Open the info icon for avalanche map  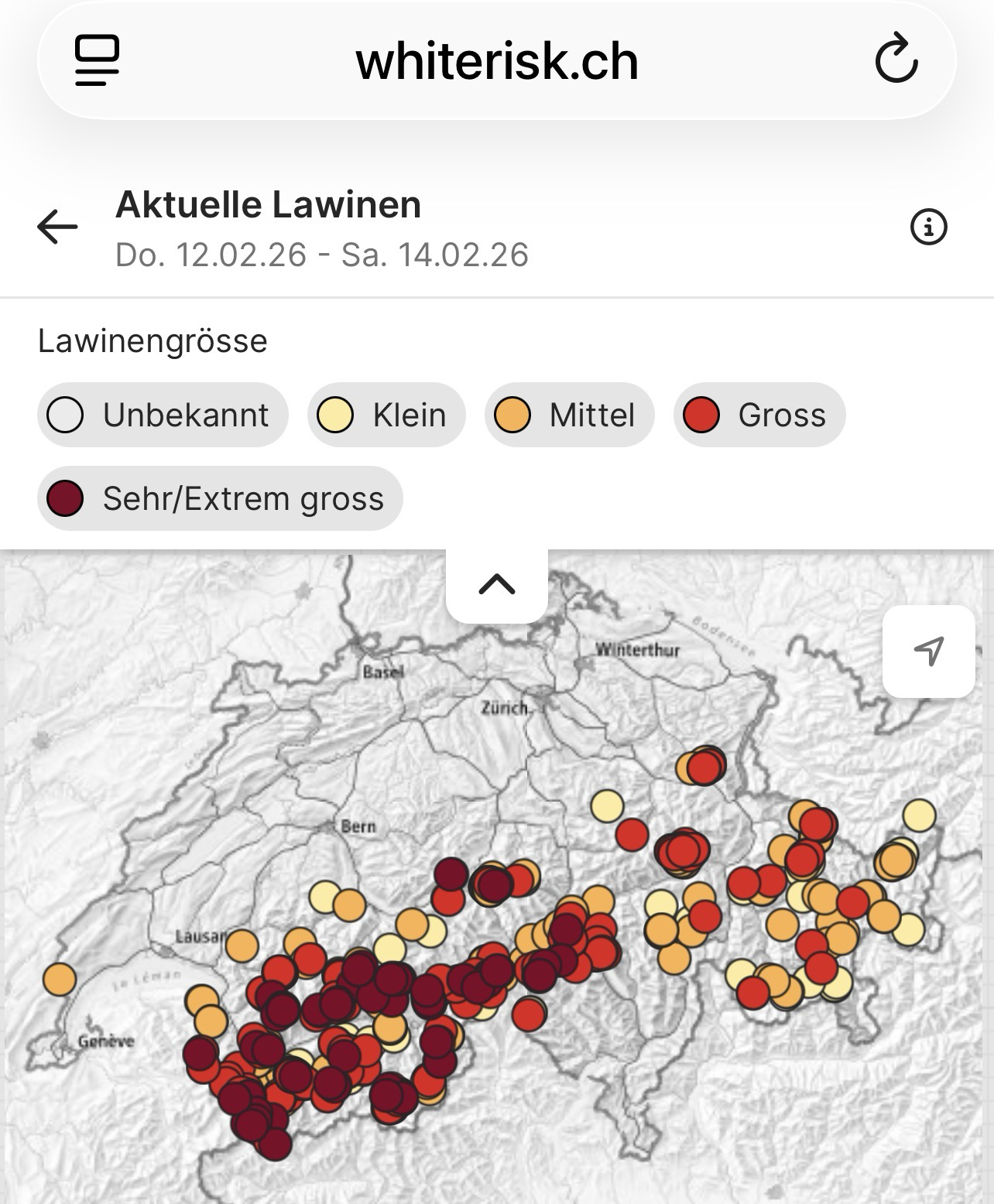coord(928,227)
